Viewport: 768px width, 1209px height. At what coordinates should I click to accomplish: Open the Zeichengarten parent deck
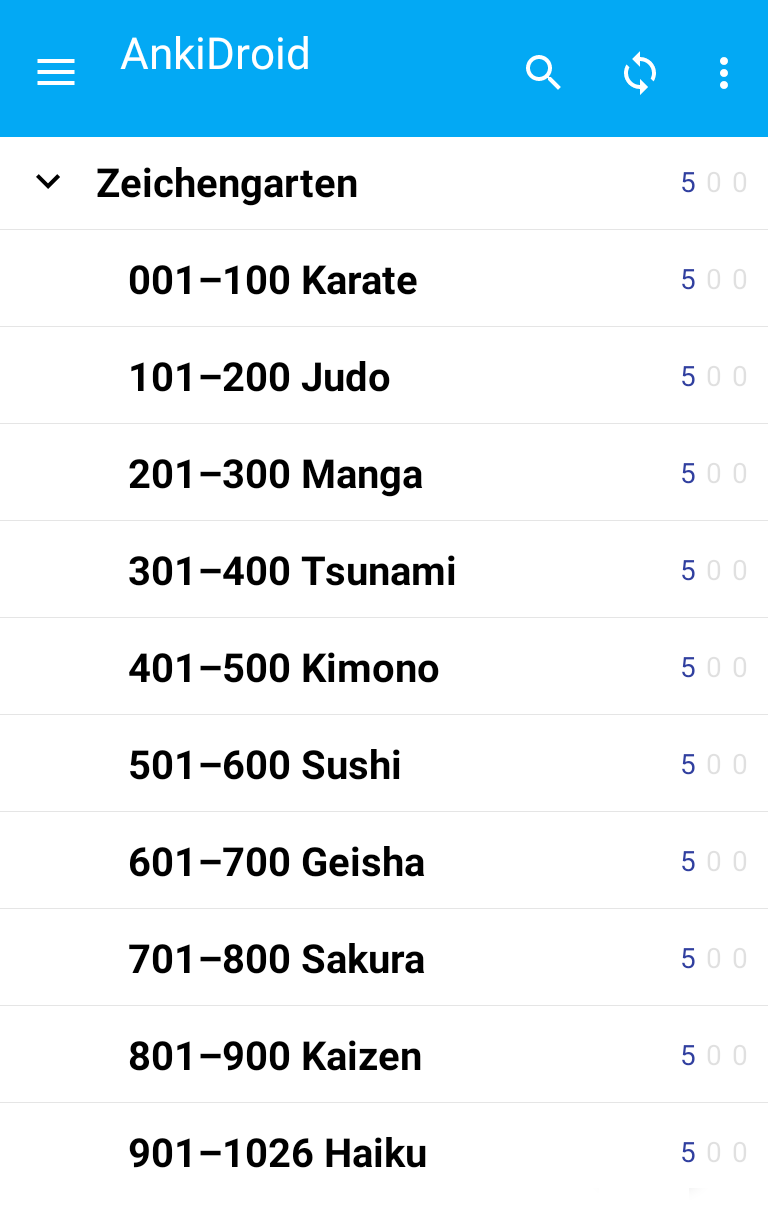[227, 184]
